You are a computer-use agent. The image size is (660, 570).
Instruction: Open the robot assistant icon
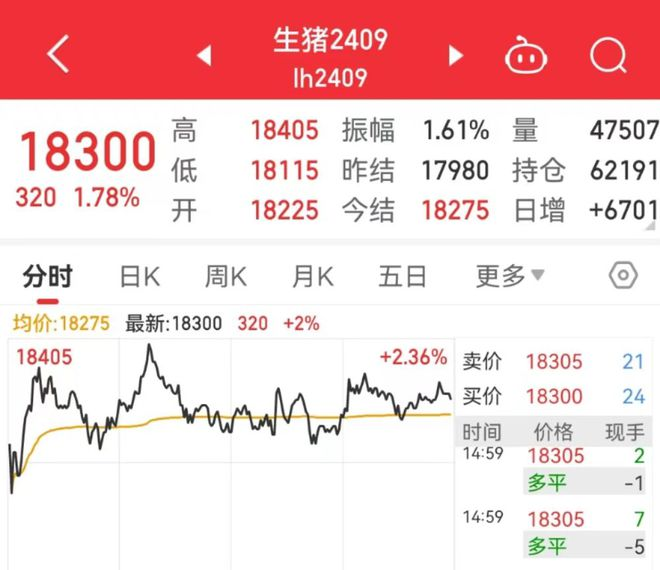pos(527,55)
